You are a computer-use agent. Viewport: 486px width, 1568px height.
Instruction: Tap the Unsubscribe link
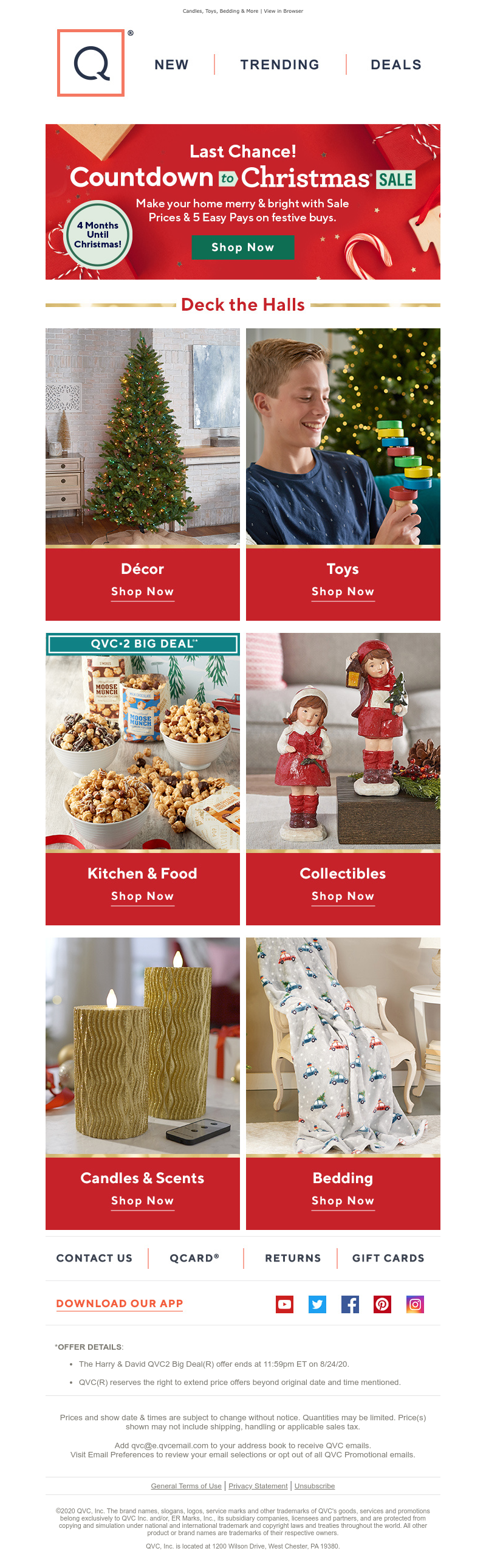pos(315,1486)
